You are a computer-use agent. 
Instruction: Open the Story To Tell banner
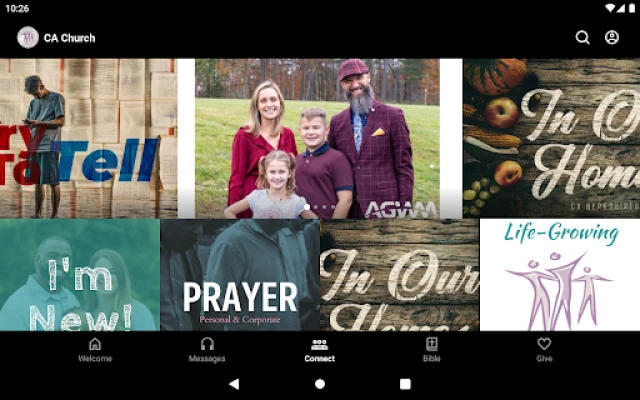click(x=88, y=138)
